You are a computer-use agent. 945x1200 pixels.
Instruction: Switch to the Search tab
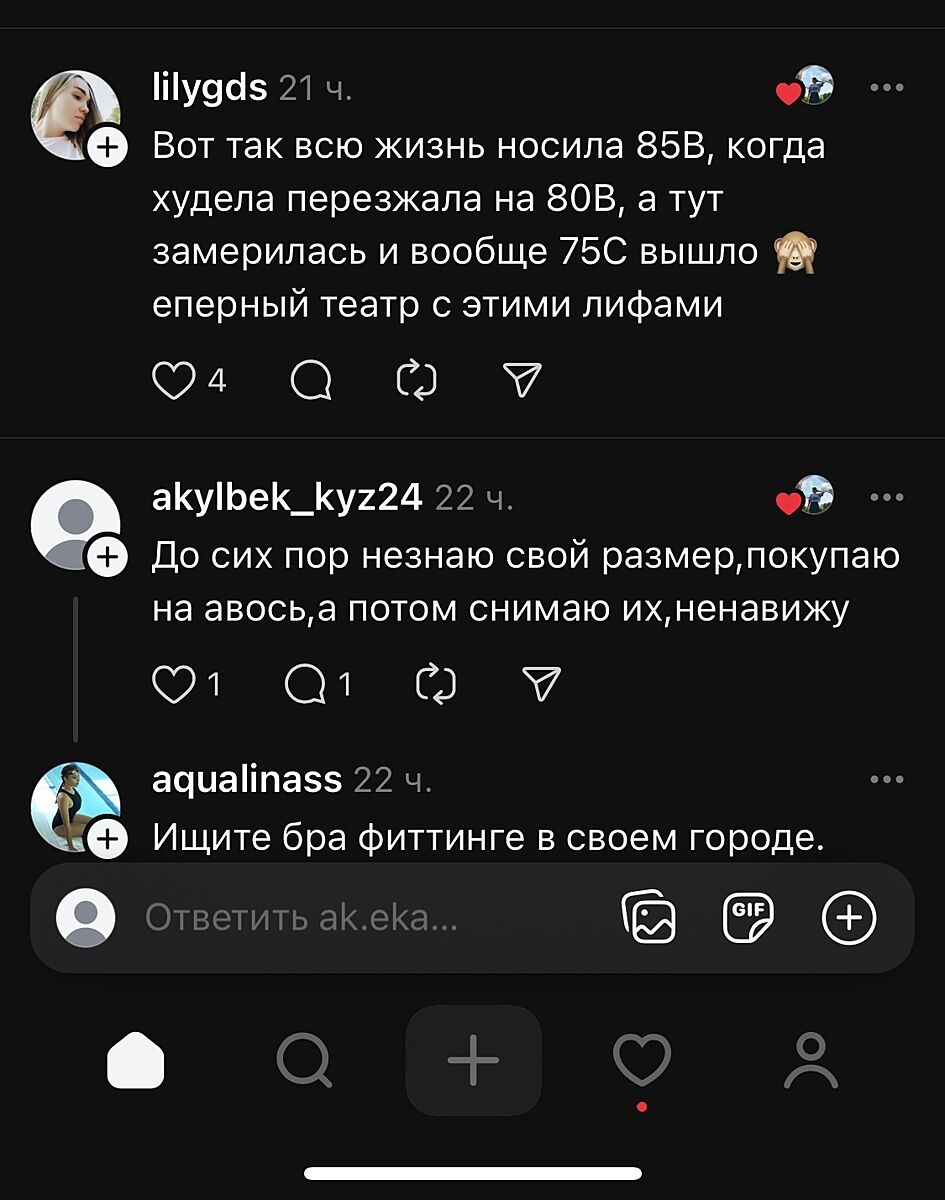pos(304,1060)
